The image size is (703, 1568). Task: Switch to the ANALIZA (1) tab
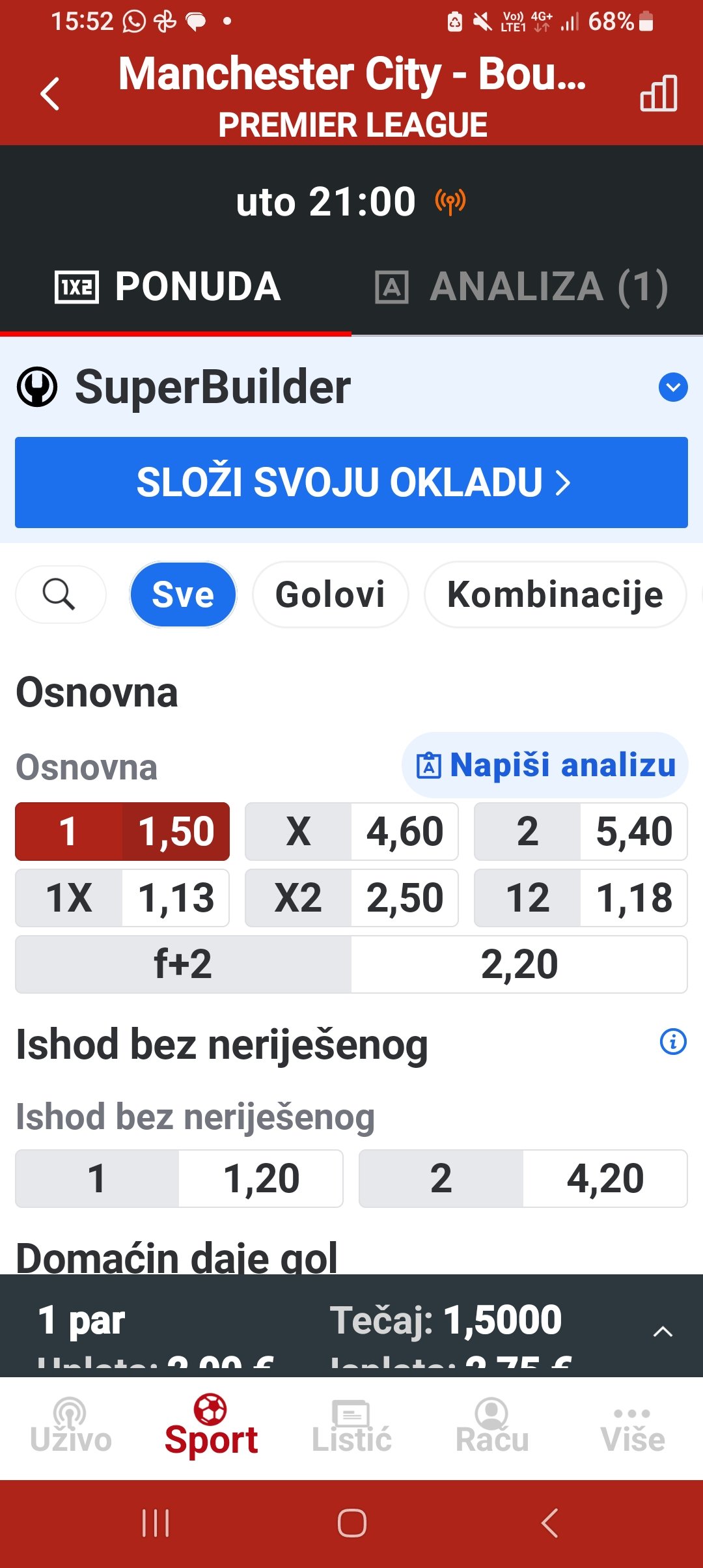pos(522,287)
